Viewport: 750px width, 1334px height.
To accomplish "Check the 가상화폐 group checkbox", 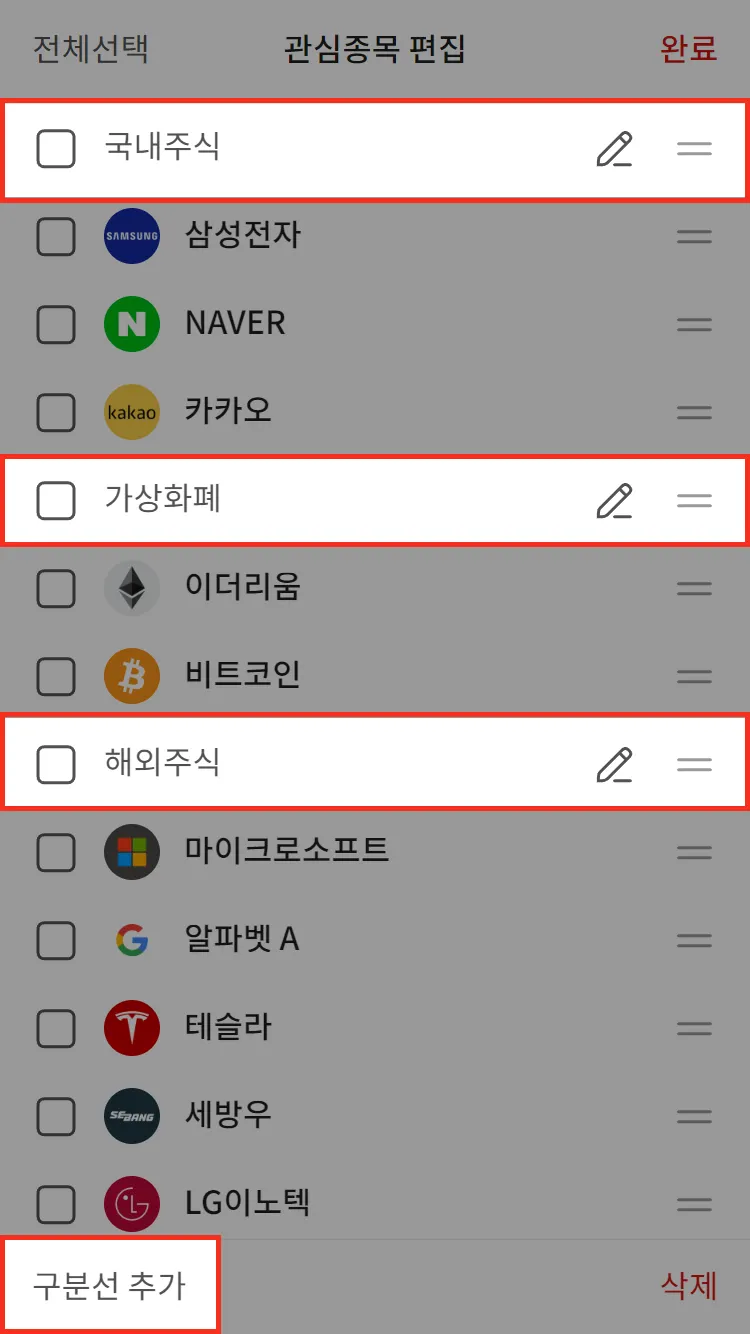I will (x=56, y=500).
